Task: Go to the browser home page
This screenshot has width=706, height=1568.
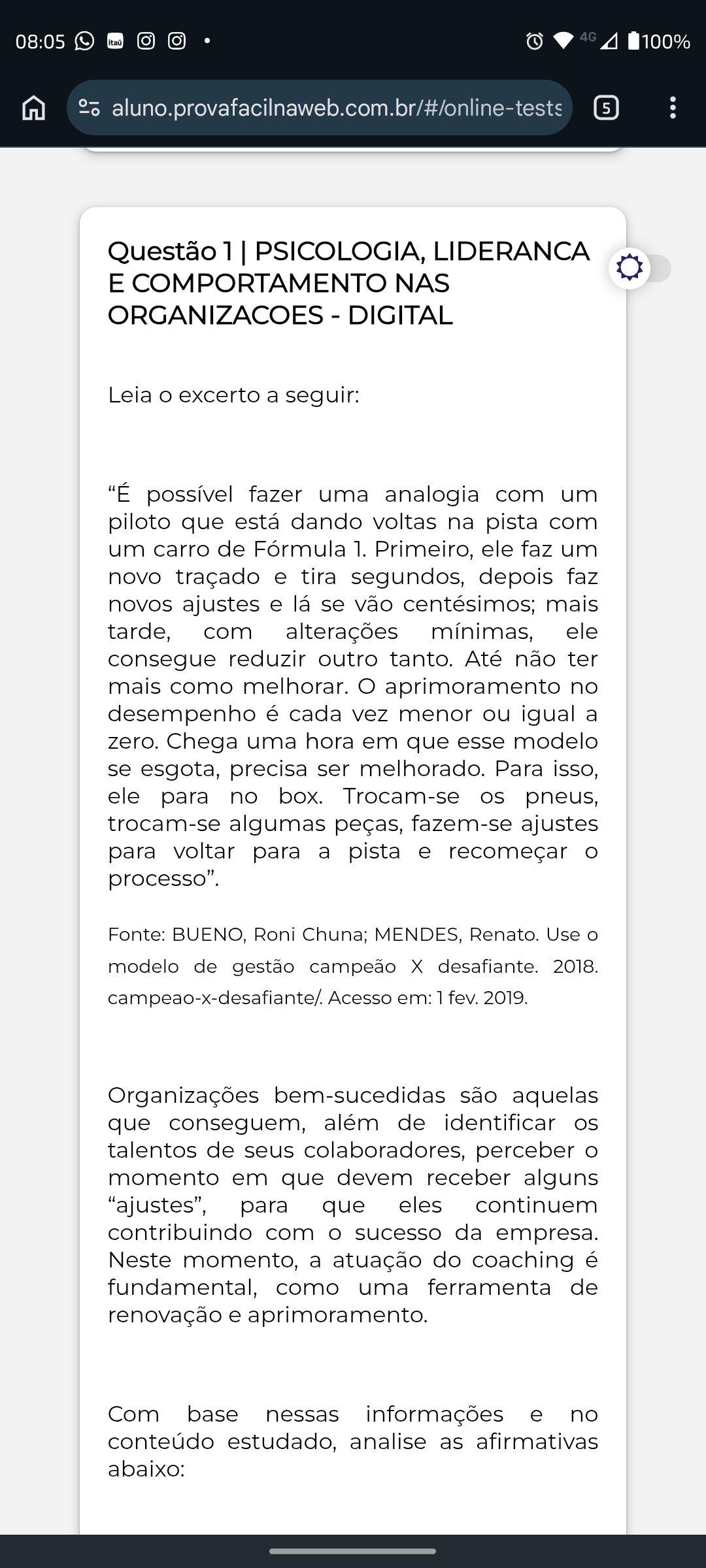Action: point(33,108)
